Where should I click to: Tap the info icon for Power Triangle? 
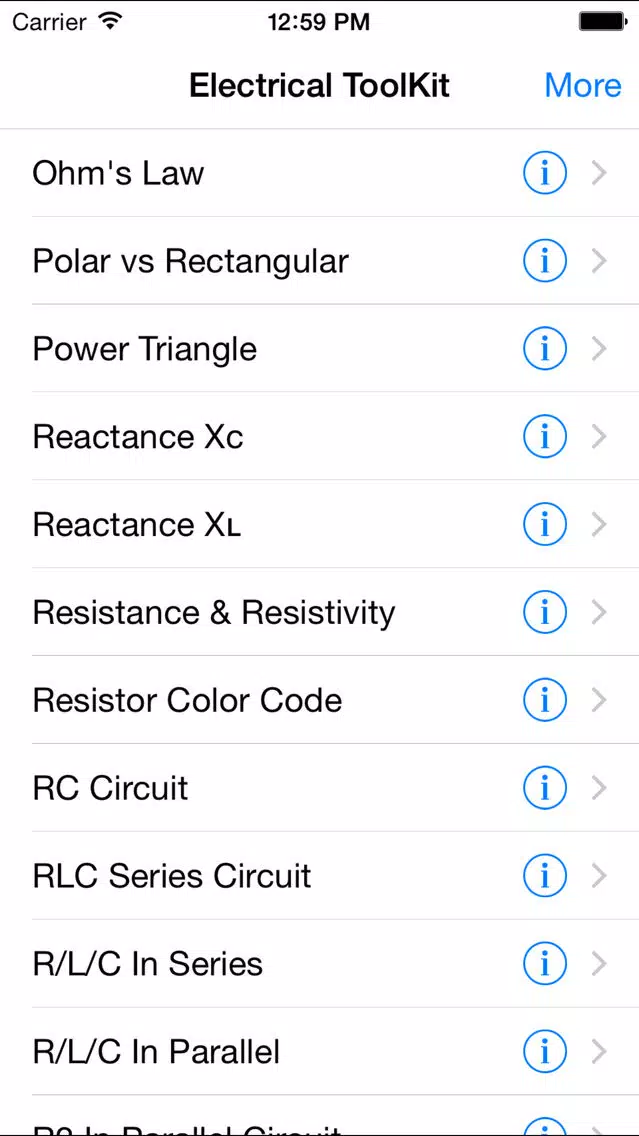545,348
